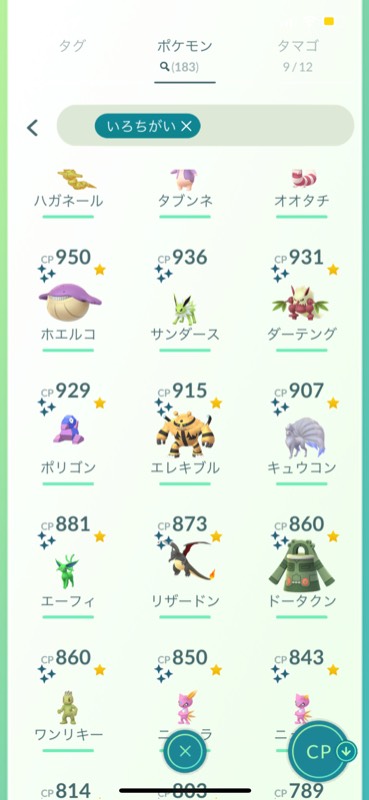Open ポリゴン with CP 929
This screenshot has width=369, height=800.
(68, 433)
